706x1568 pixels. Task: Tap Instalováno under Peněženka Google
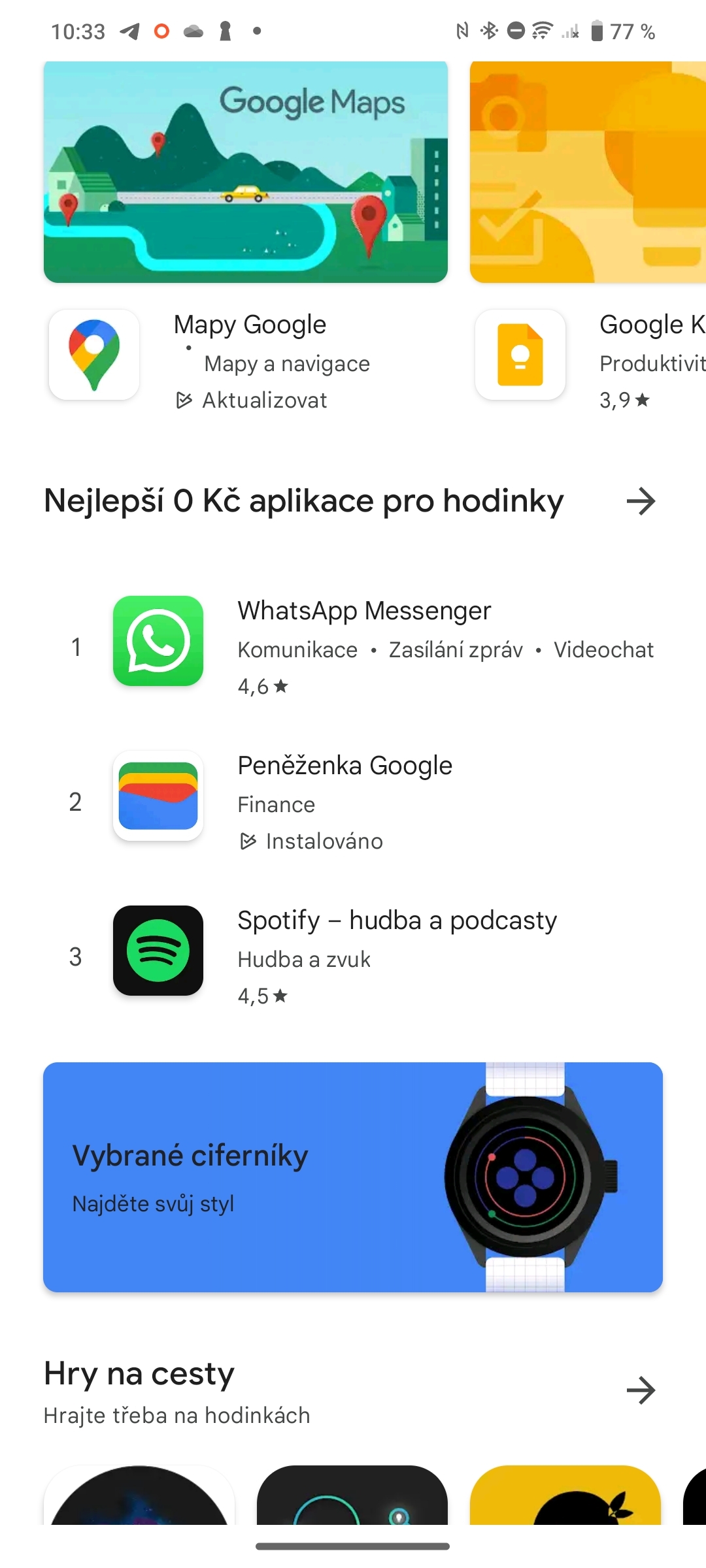[311, 841]
